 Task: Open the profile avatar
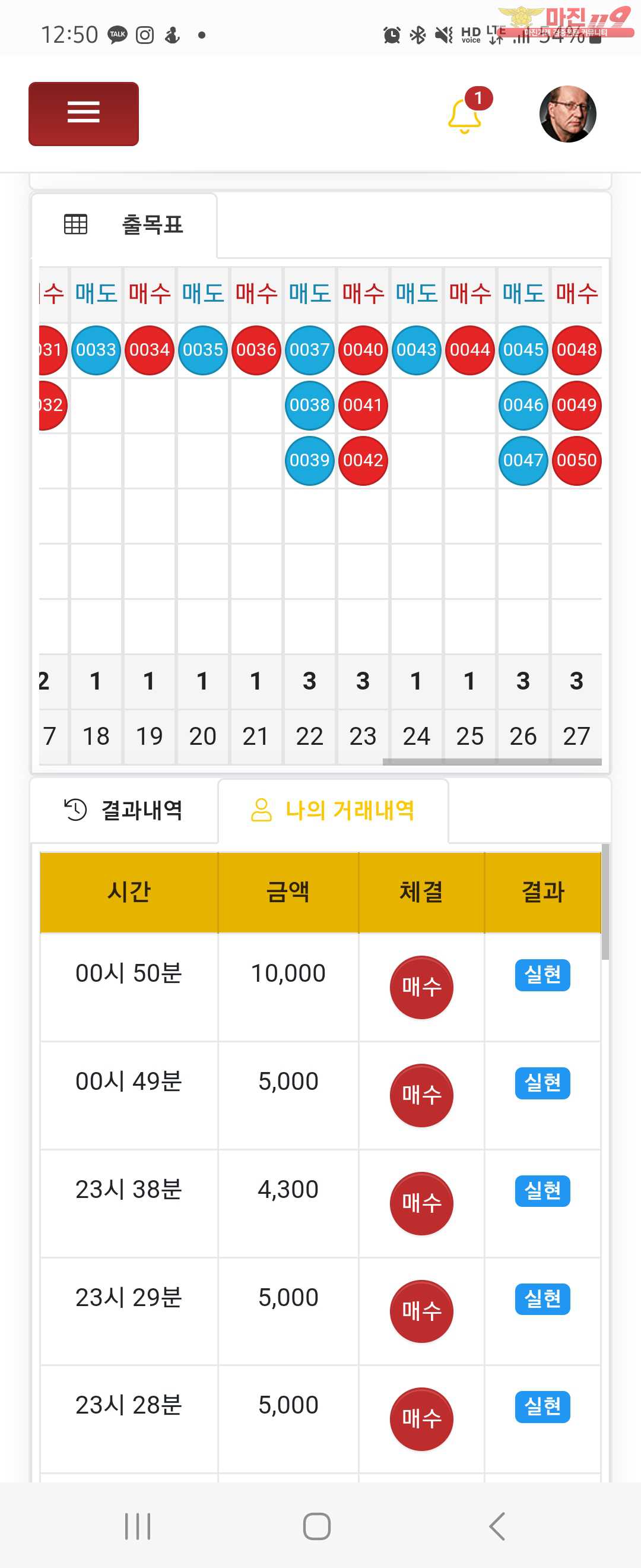(x=567, y=114)
